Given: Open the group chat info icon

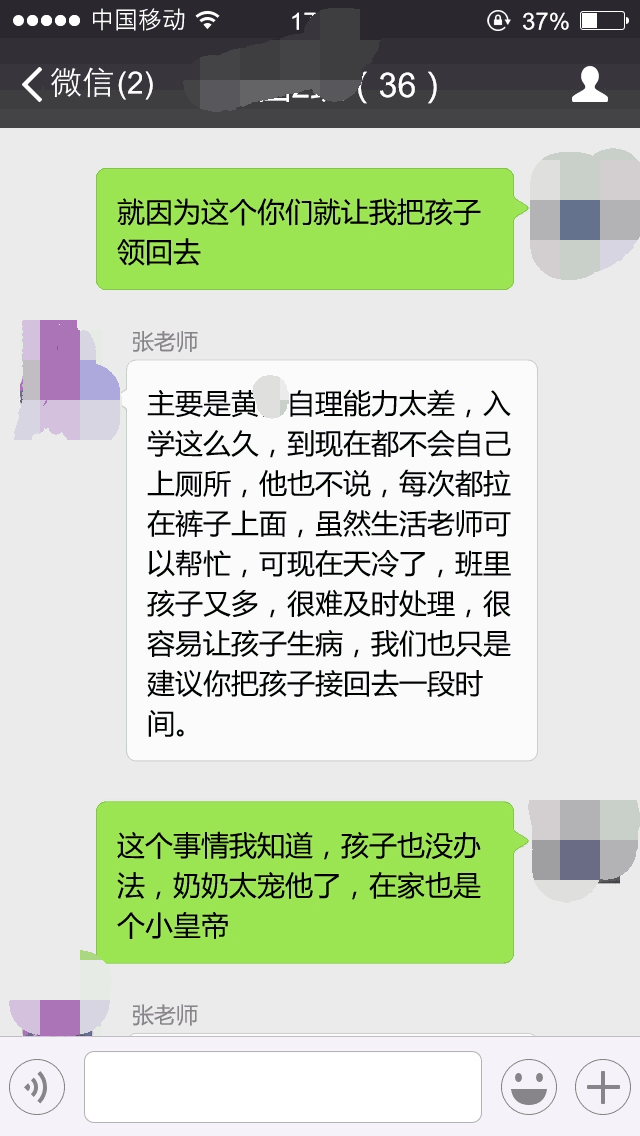Looking at the screenshot, I should click(x=589, y=85).
